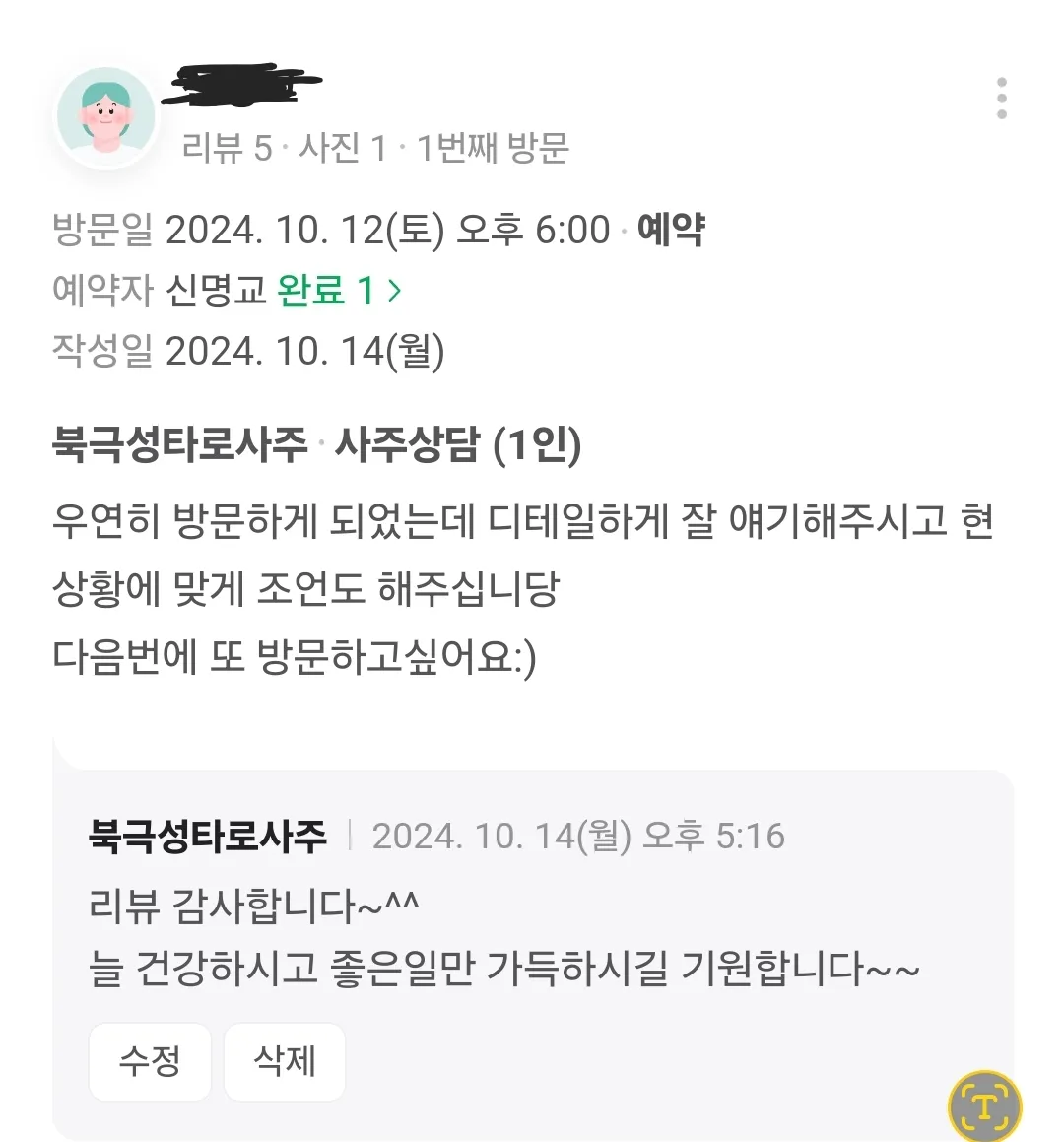
Task: Click the 삭제 button to delete
Action: [284, 1061]
